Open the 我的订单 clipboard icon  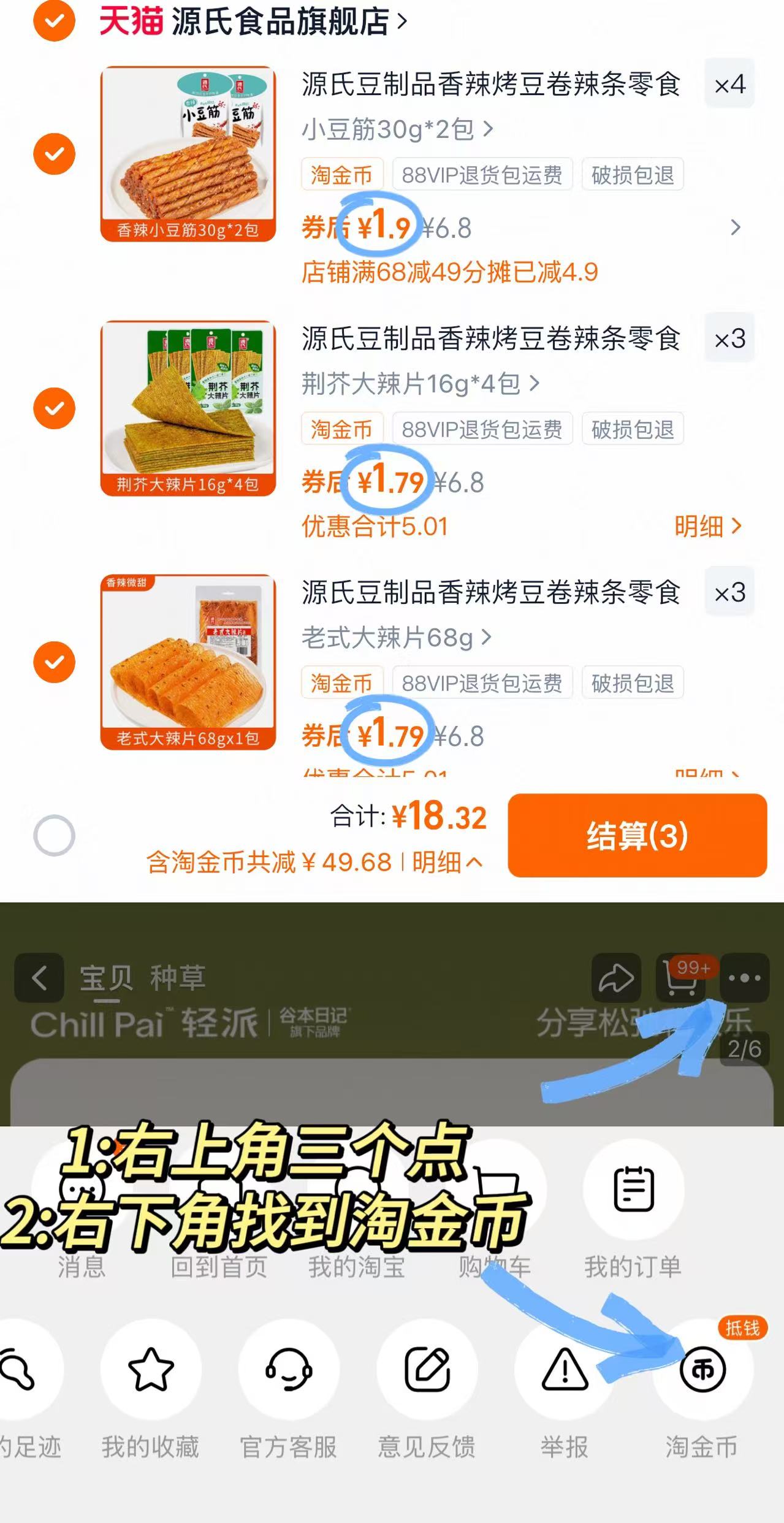click(x=636, y=1188)
